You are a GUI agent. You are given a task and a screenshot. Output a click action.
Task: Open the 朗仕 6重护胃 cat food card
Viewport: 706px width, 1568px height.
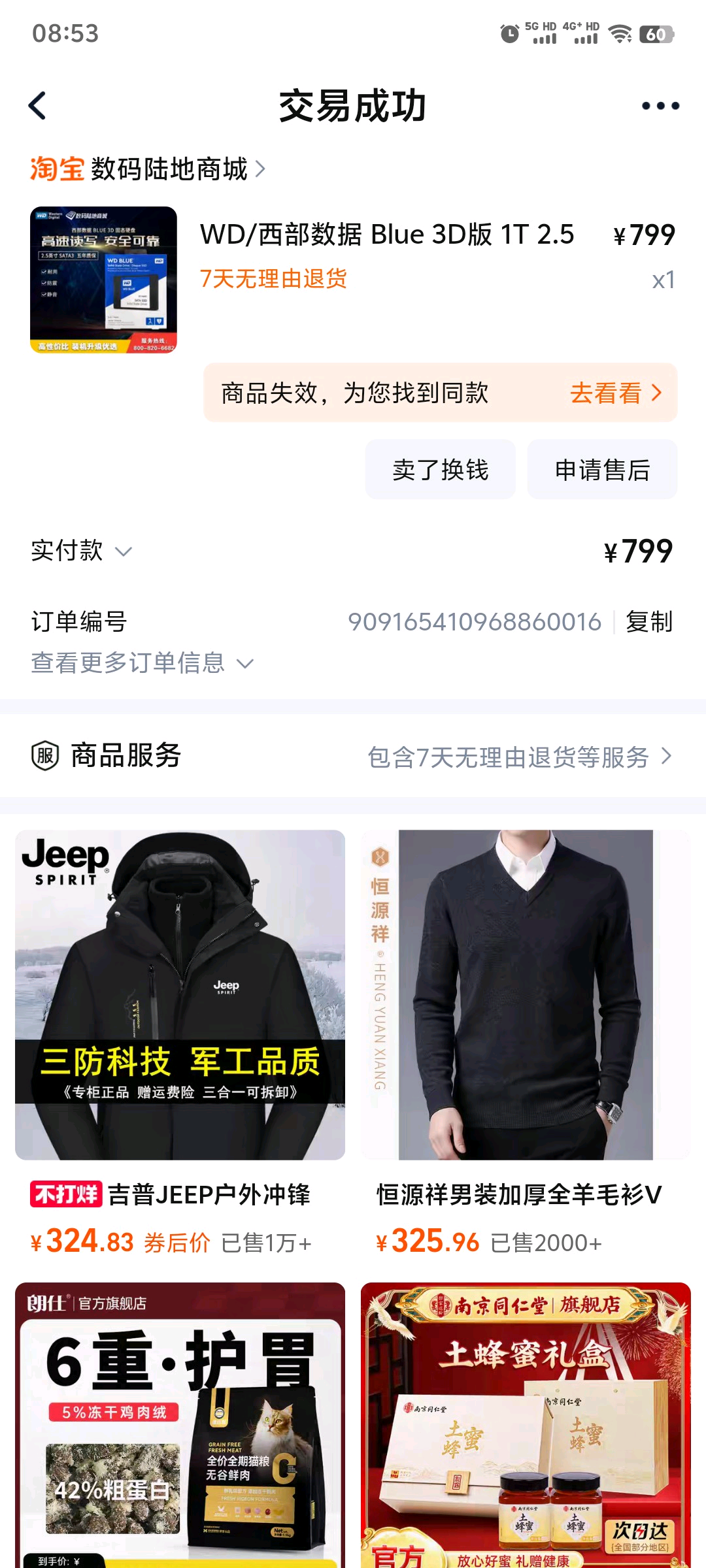click(x=180, y=1424)
